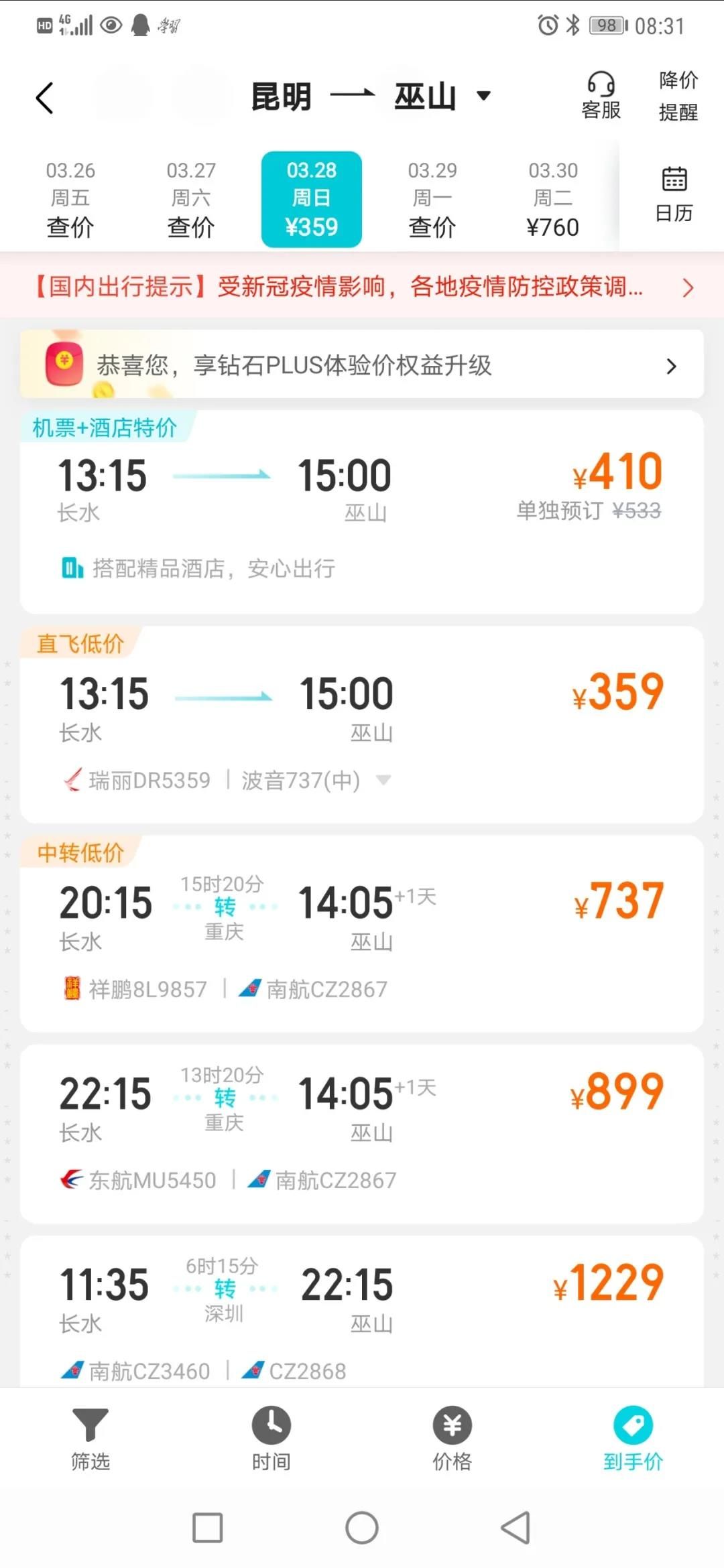Go back using the top-left arrow
The width and height of the screenshot is (724, 1568).
coord(44,98)
